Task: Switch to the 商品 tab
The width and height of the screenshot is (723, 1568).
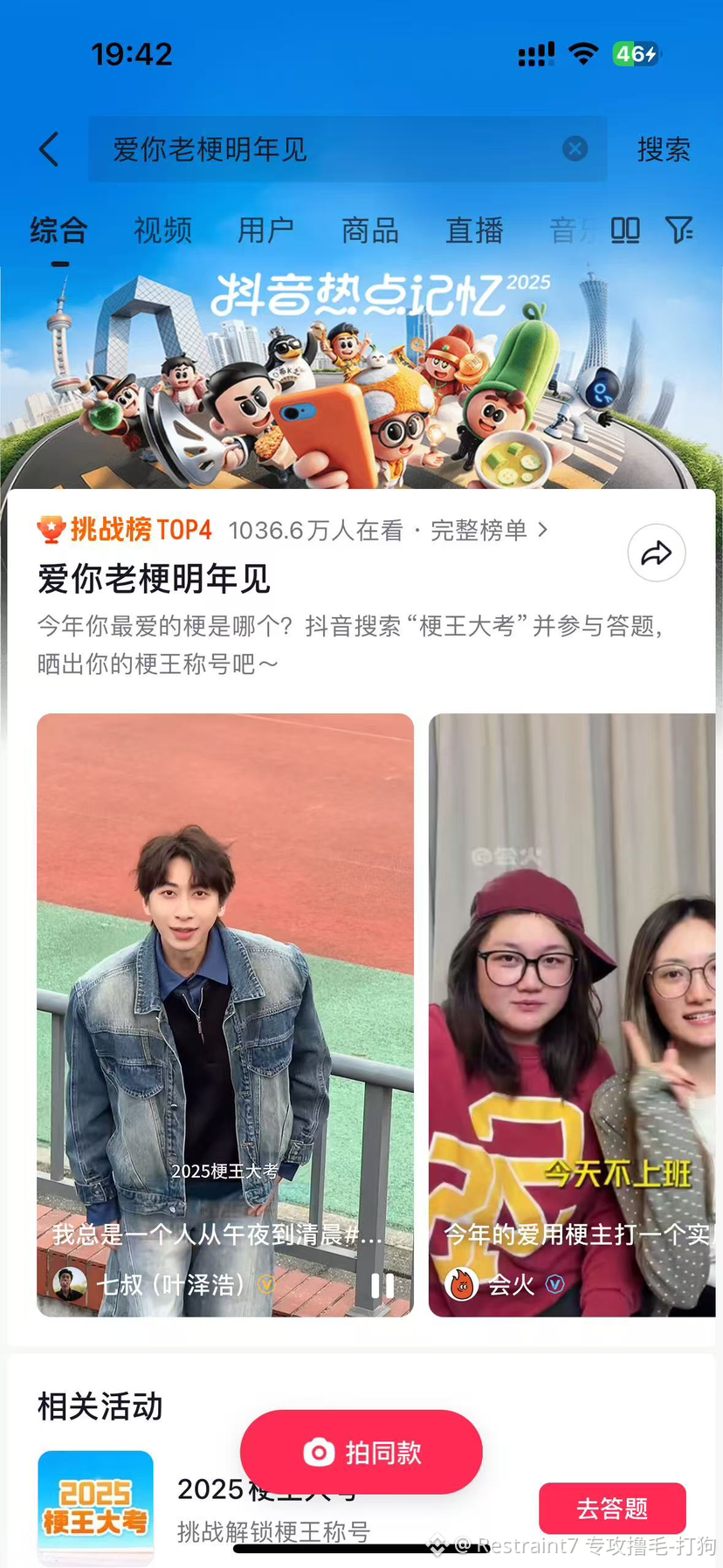Action: [370, 230]
